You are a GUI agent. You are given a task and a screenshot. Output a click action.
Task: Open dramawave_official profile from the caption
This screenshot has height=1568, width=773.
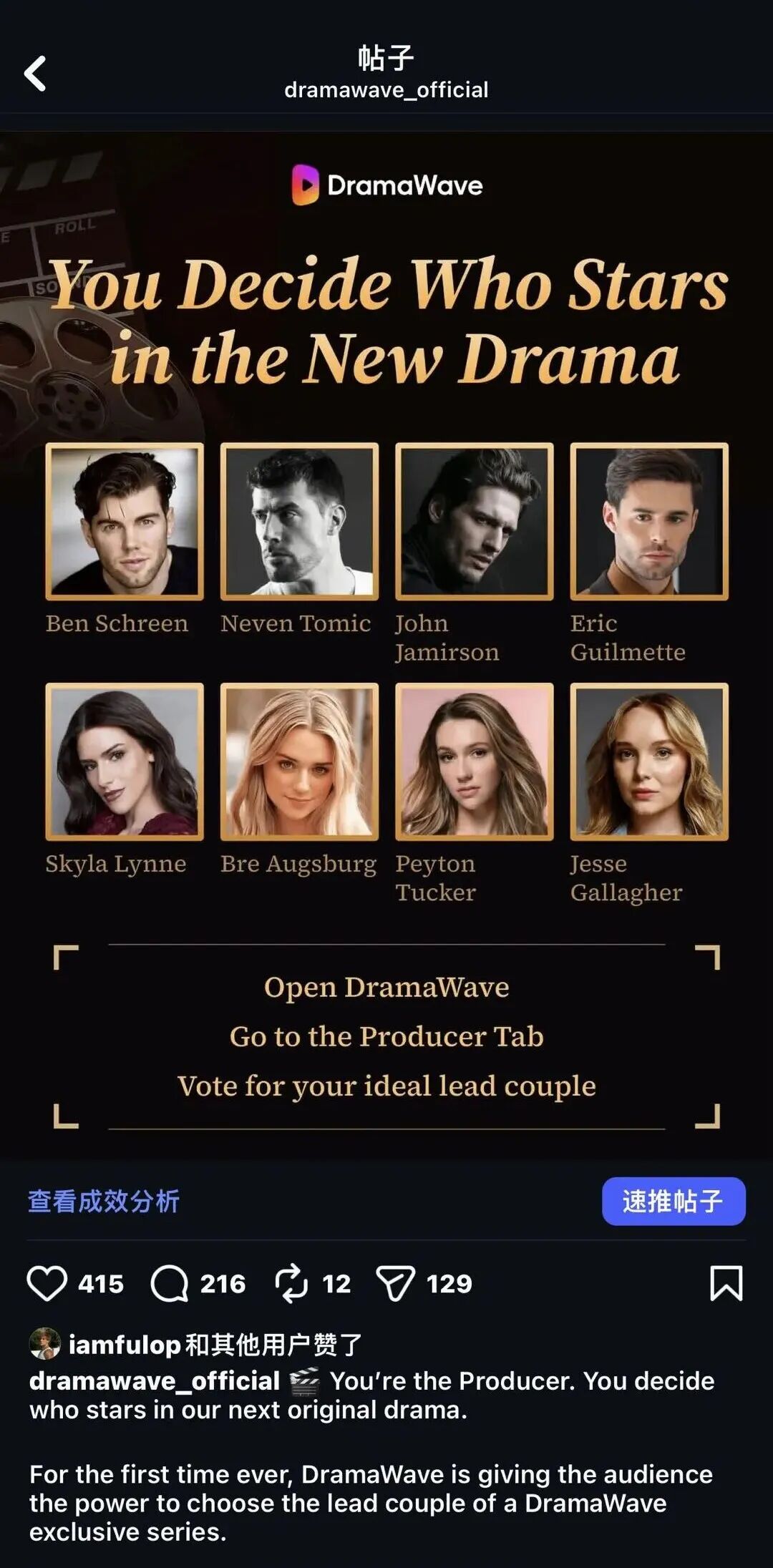(x=154, y=1380)
